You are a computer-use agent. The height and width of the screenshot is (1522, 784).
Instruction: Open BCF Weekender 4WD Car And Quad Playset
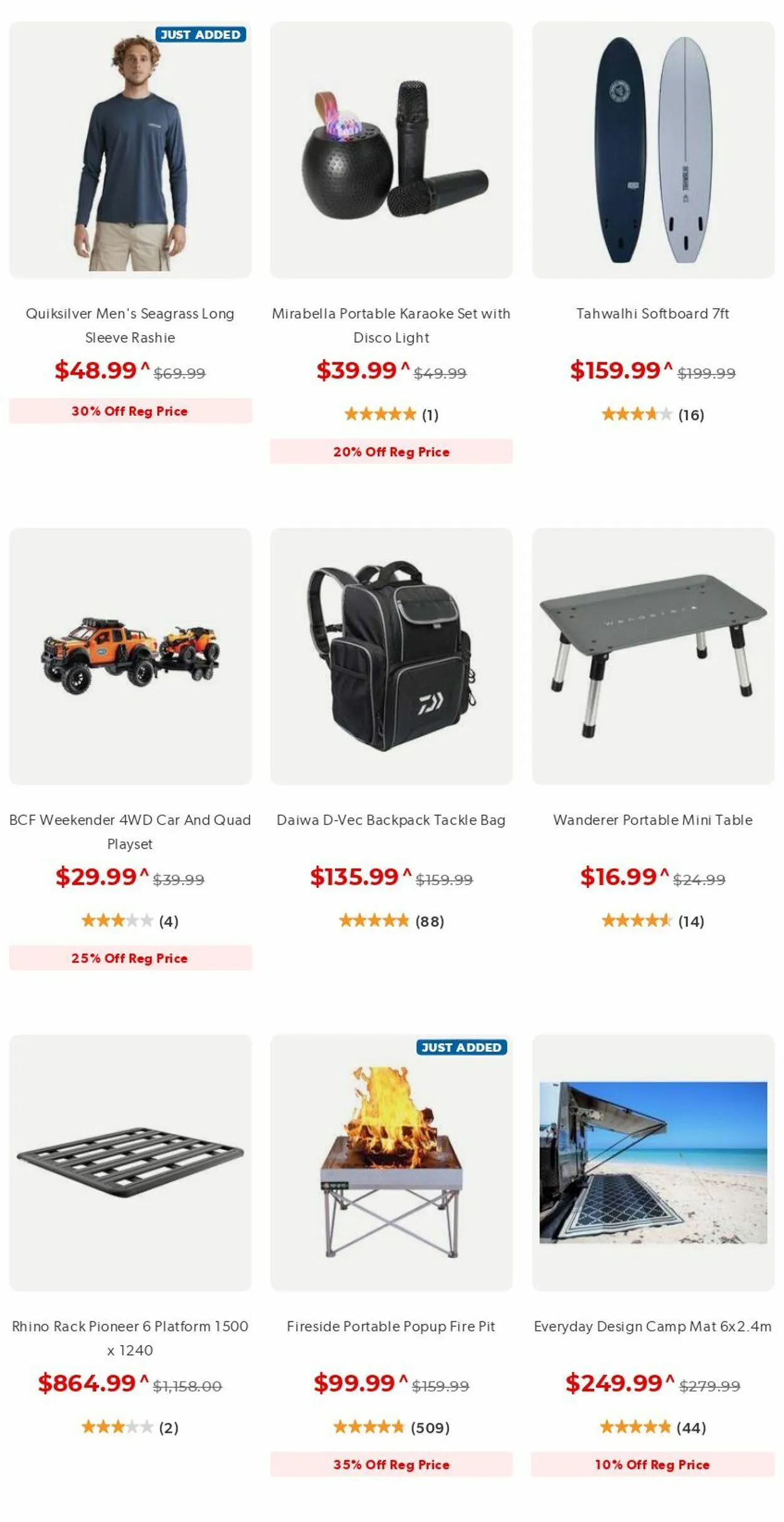pyautogui.click(x=130, y=831)
